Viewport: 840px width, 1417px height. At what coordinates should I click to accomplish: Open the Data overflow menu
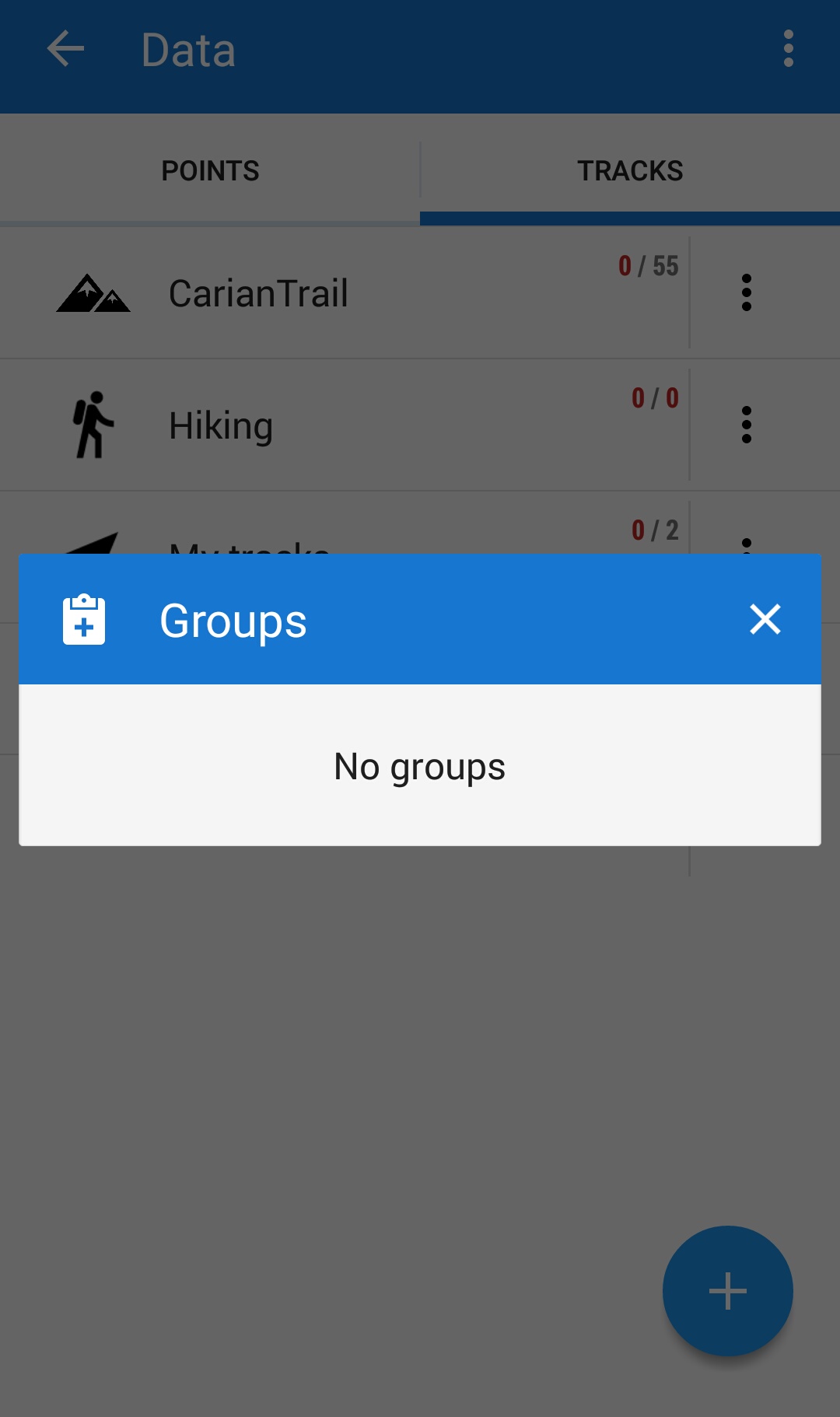(x=788, y=50)
